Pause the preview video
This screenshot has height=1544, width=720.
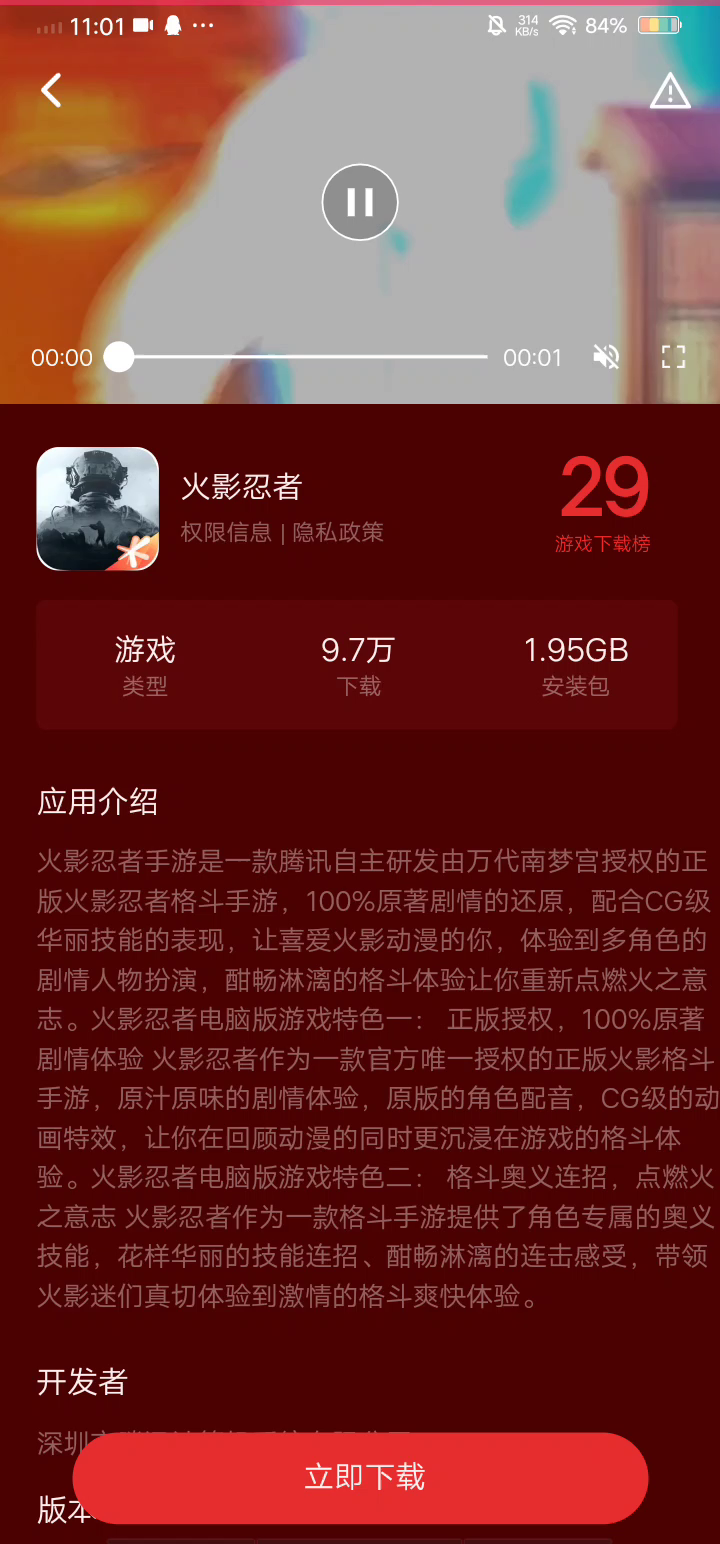tap(360, 202)
